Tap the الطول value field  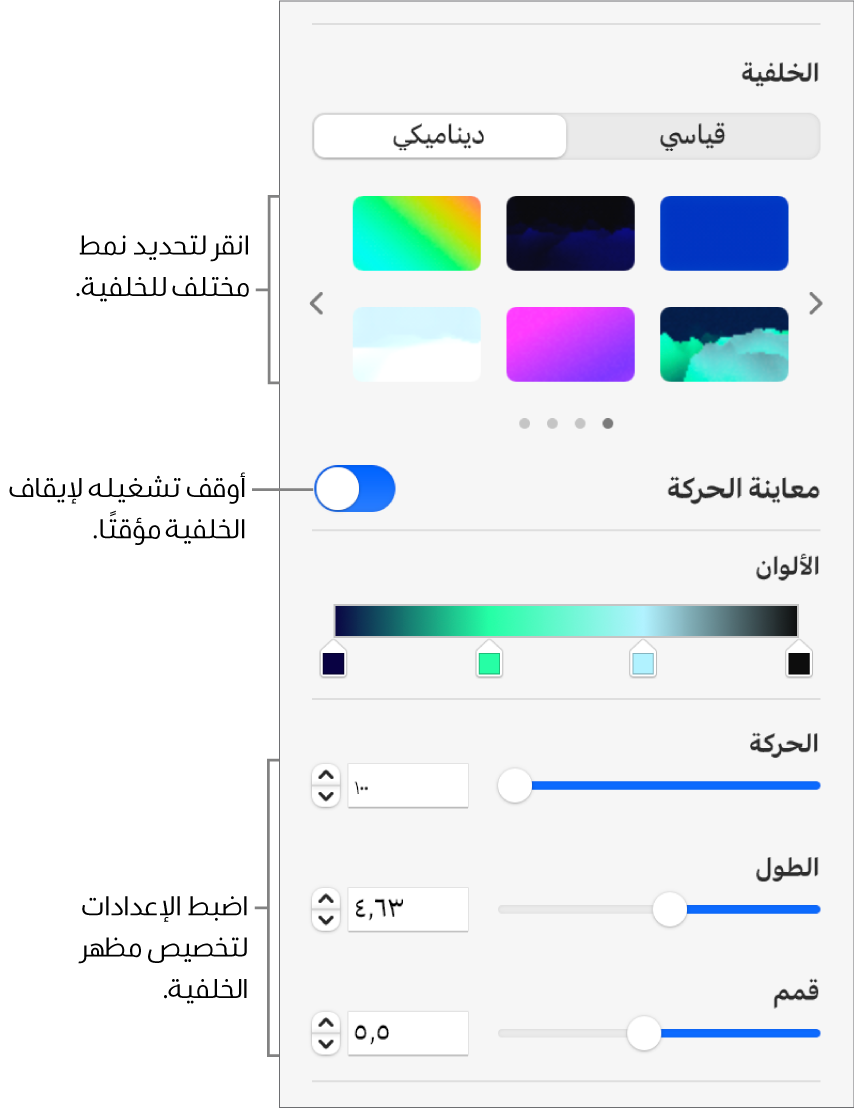(x=408, y=909)
